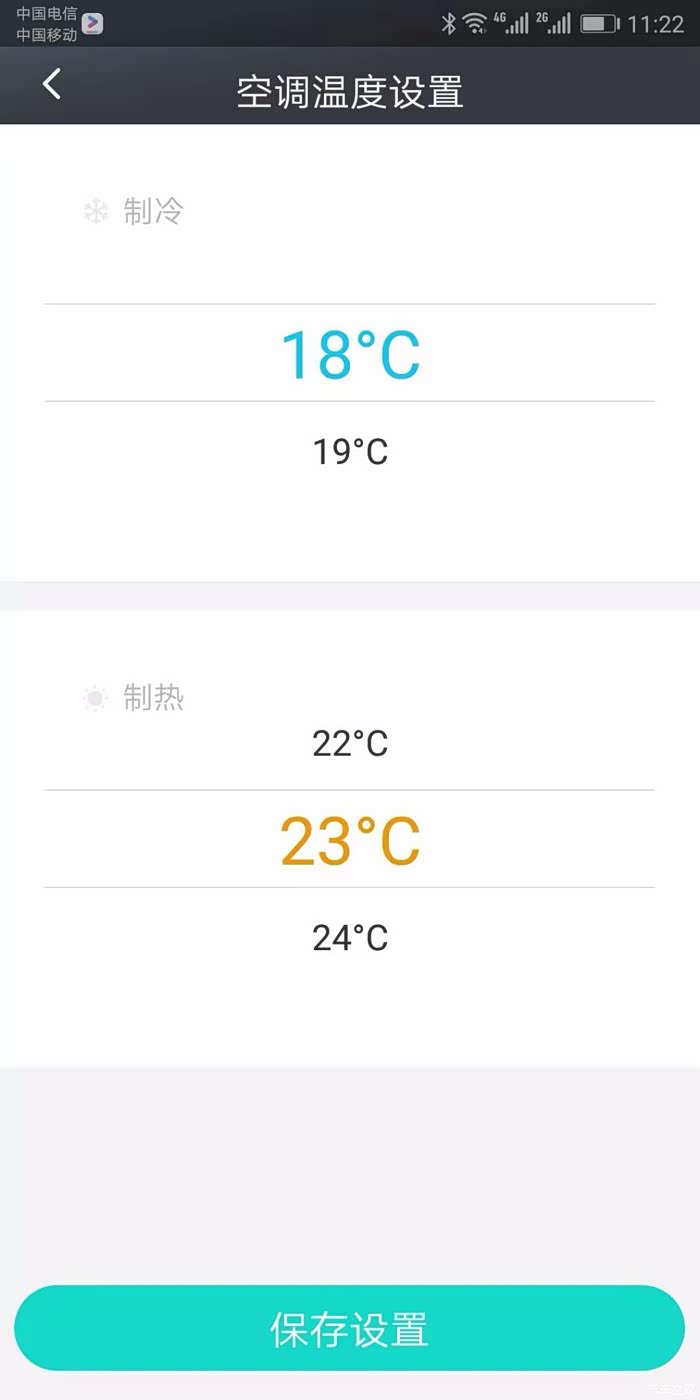Go back using the top-left arrow
Image resolution: width=700 pixels, height=1400 pixels.
(52, 84)
